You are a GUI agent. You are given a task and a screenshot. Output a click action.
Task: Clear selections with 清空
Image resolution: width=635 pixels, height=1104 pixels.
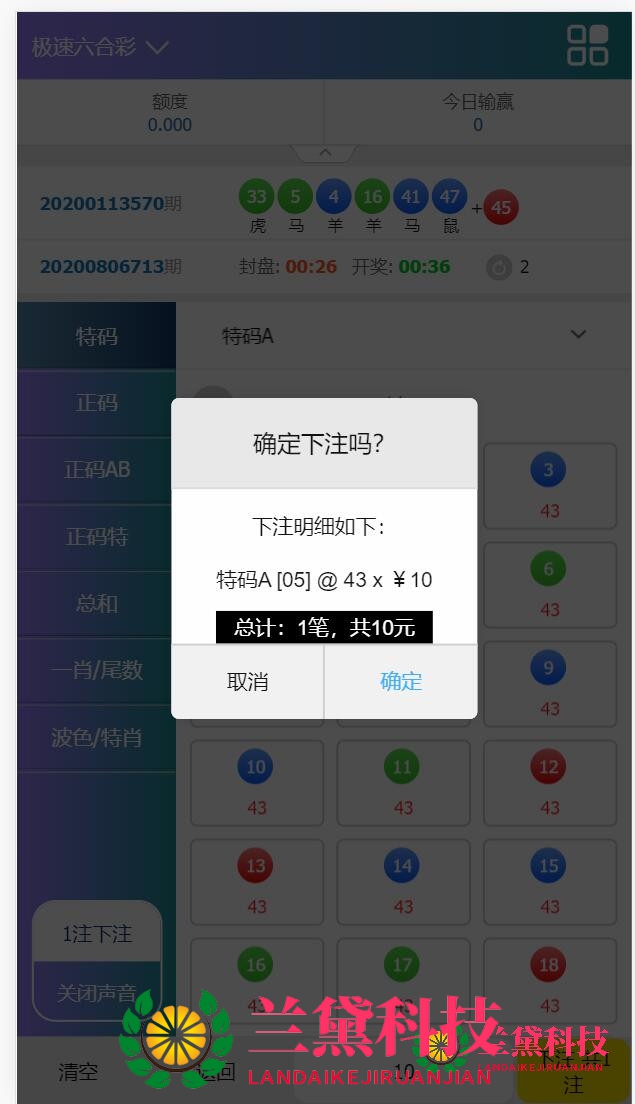pos(78,1072)
